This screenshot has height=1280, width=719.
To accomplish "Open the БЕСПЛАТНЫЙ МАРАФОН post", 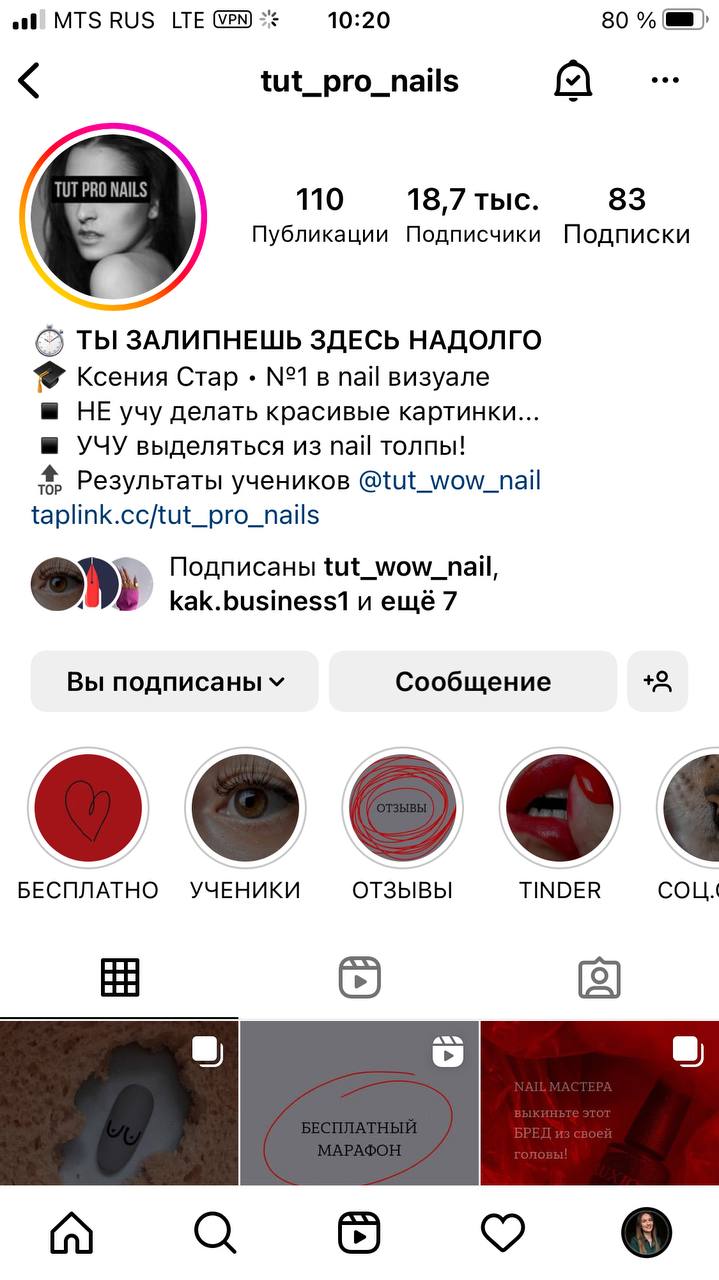I will coord(359,1103).
